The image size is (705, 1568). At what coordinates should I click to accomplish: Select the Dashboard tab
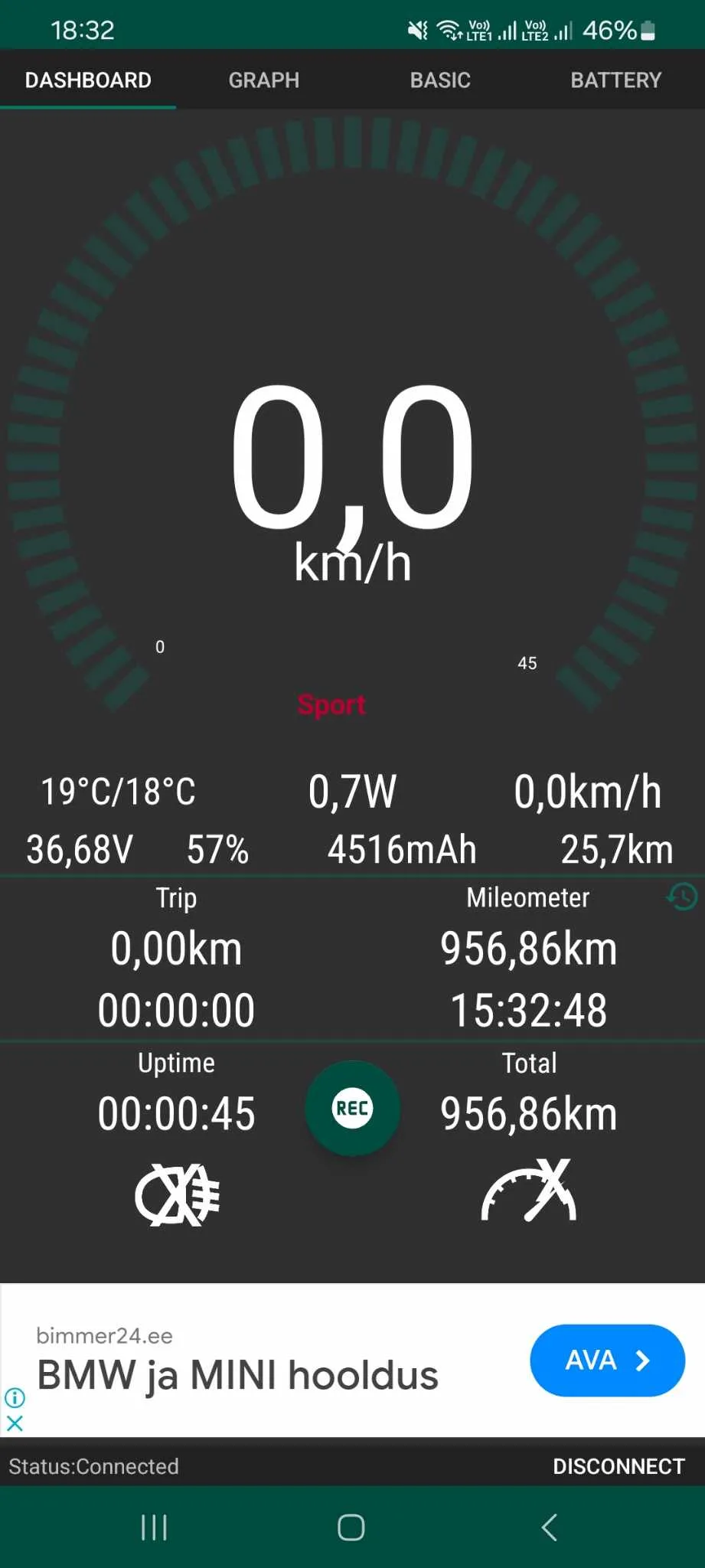pos(88,80)
